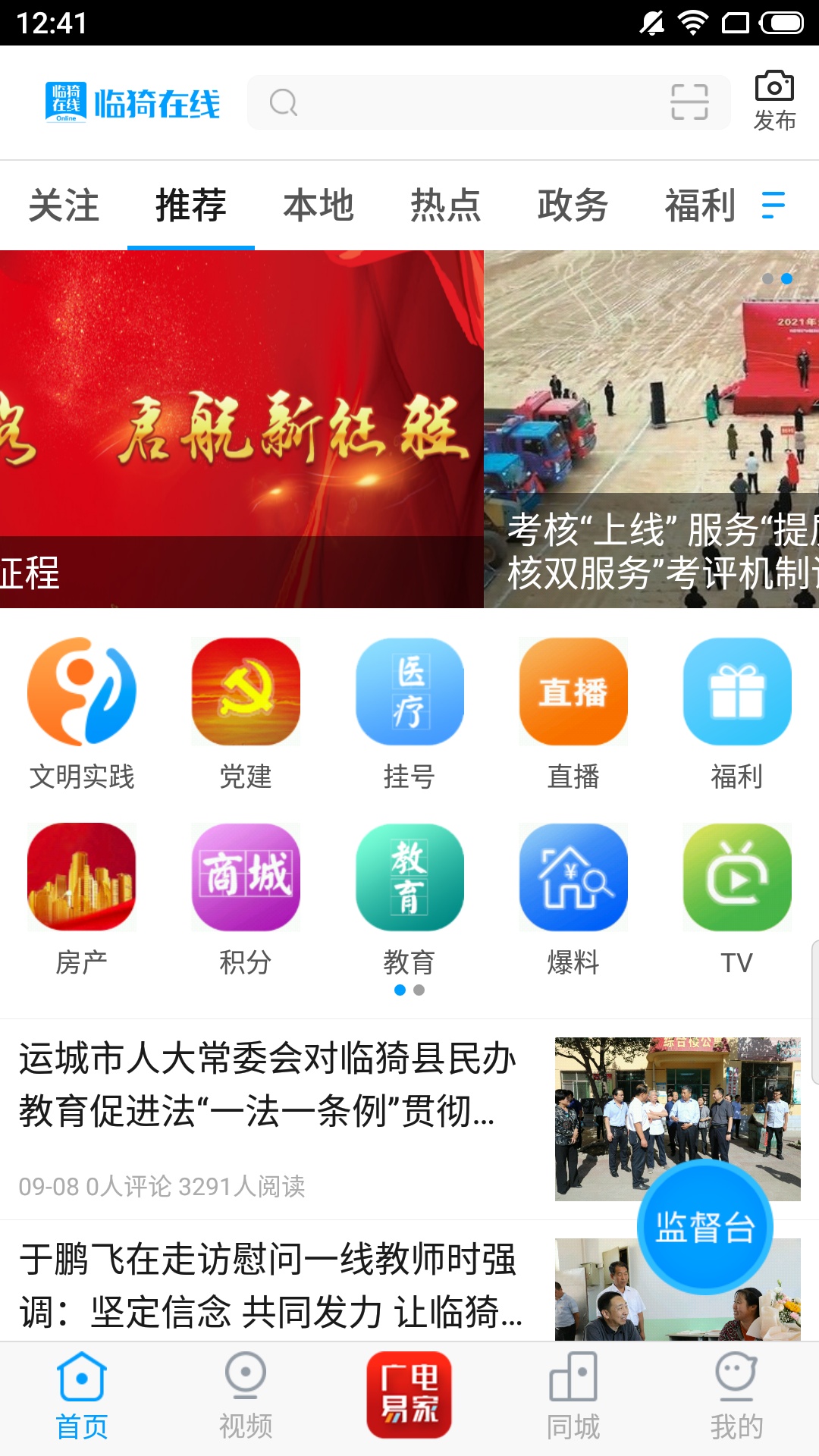Go to the 我的 tab
Image resolution: width=819 pixels, height=1456 pixels.
[x=736, y=1397]
